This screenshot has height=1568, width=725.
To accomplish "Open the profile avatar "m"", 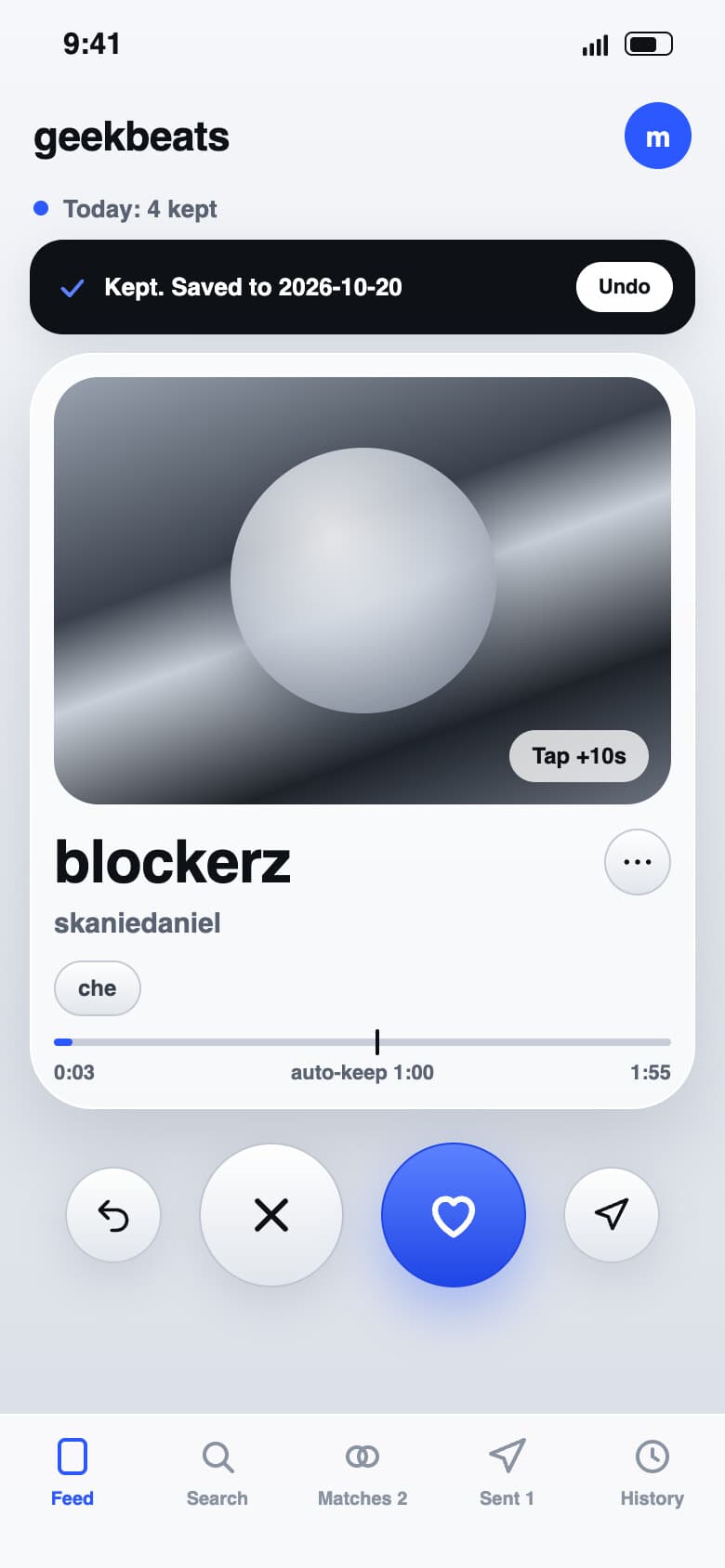I will (x=657, y=136).
